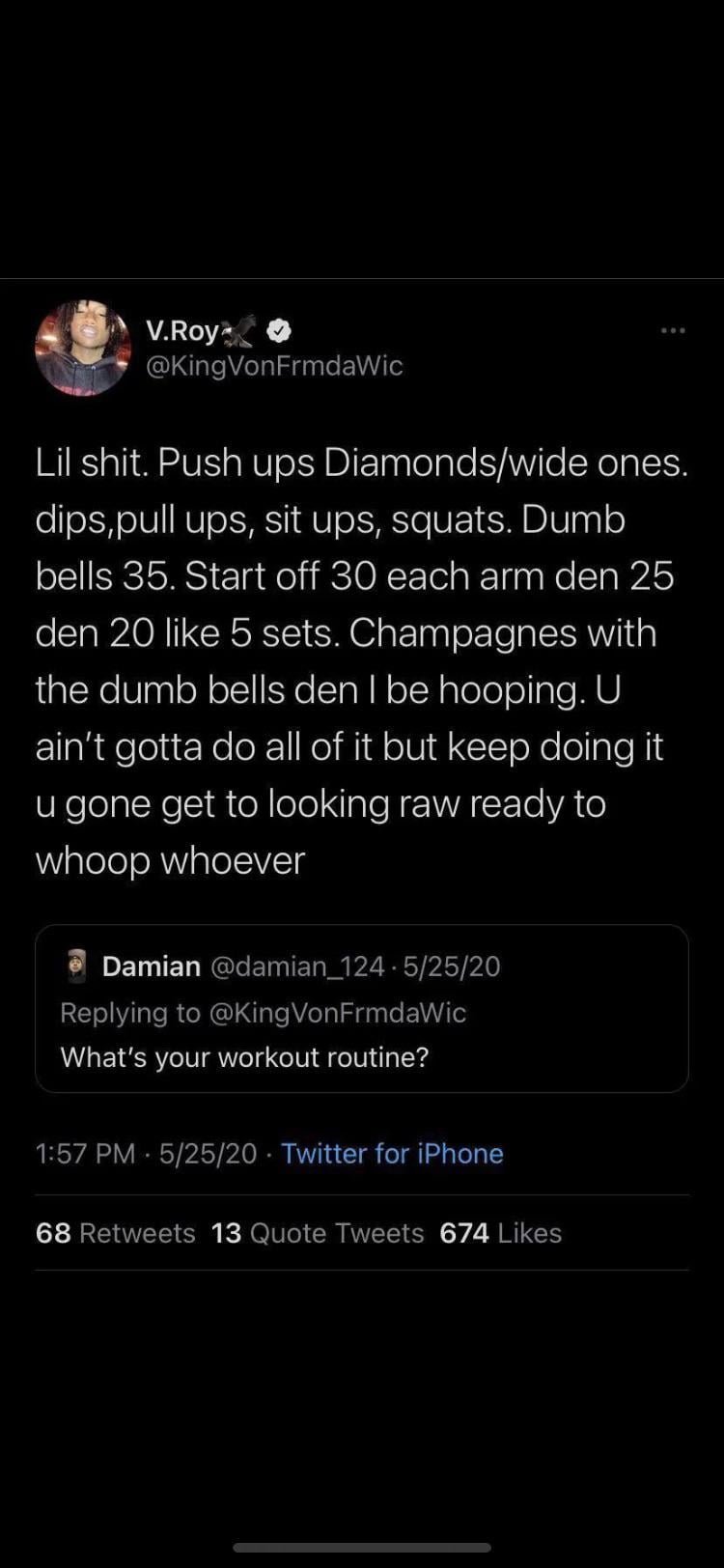Open V.Roy's profile picture
724x1568 pixels.
(82, 349)
